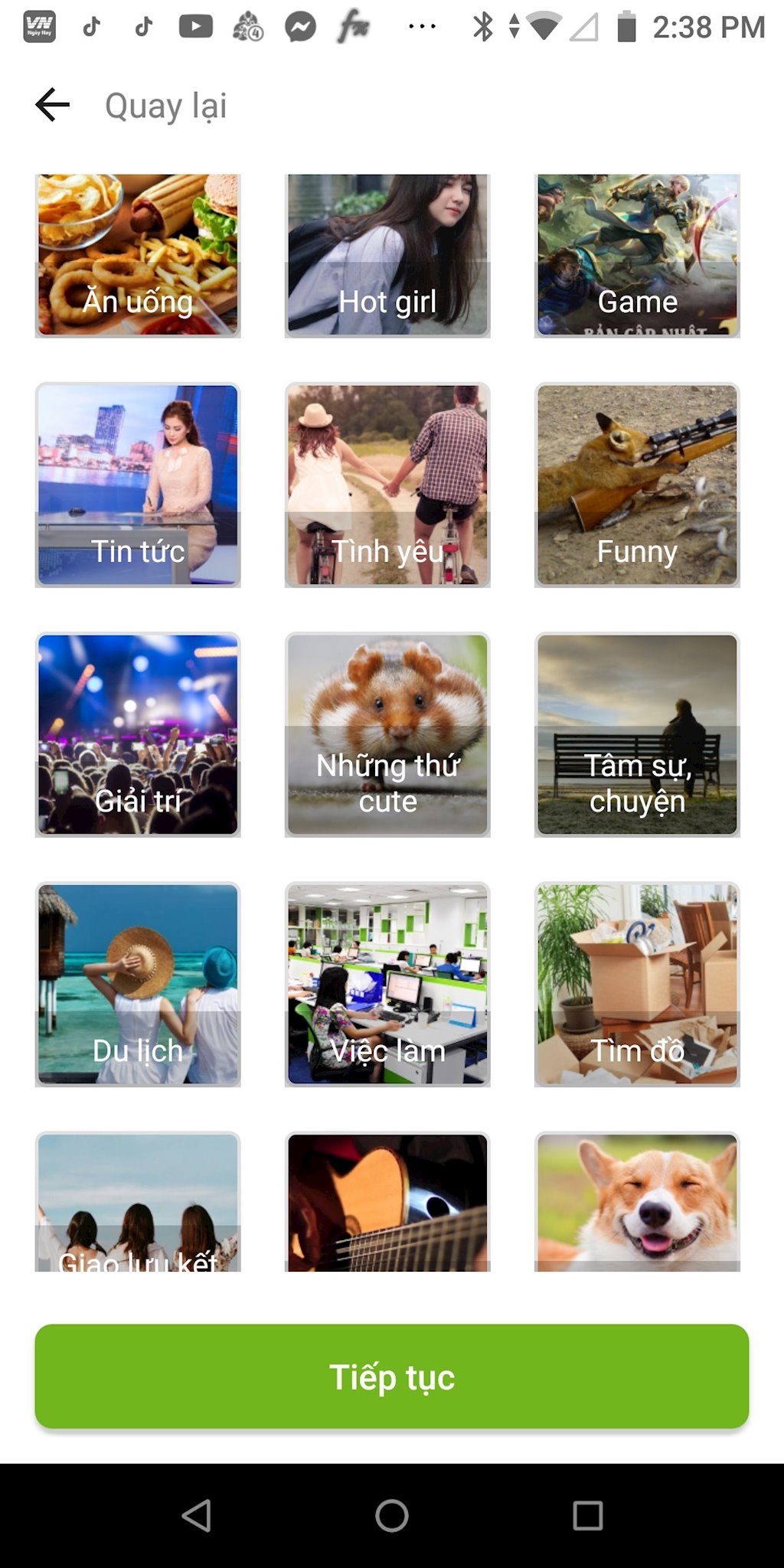
Task: Select the Tình yêu category
Action: [387, 485]
